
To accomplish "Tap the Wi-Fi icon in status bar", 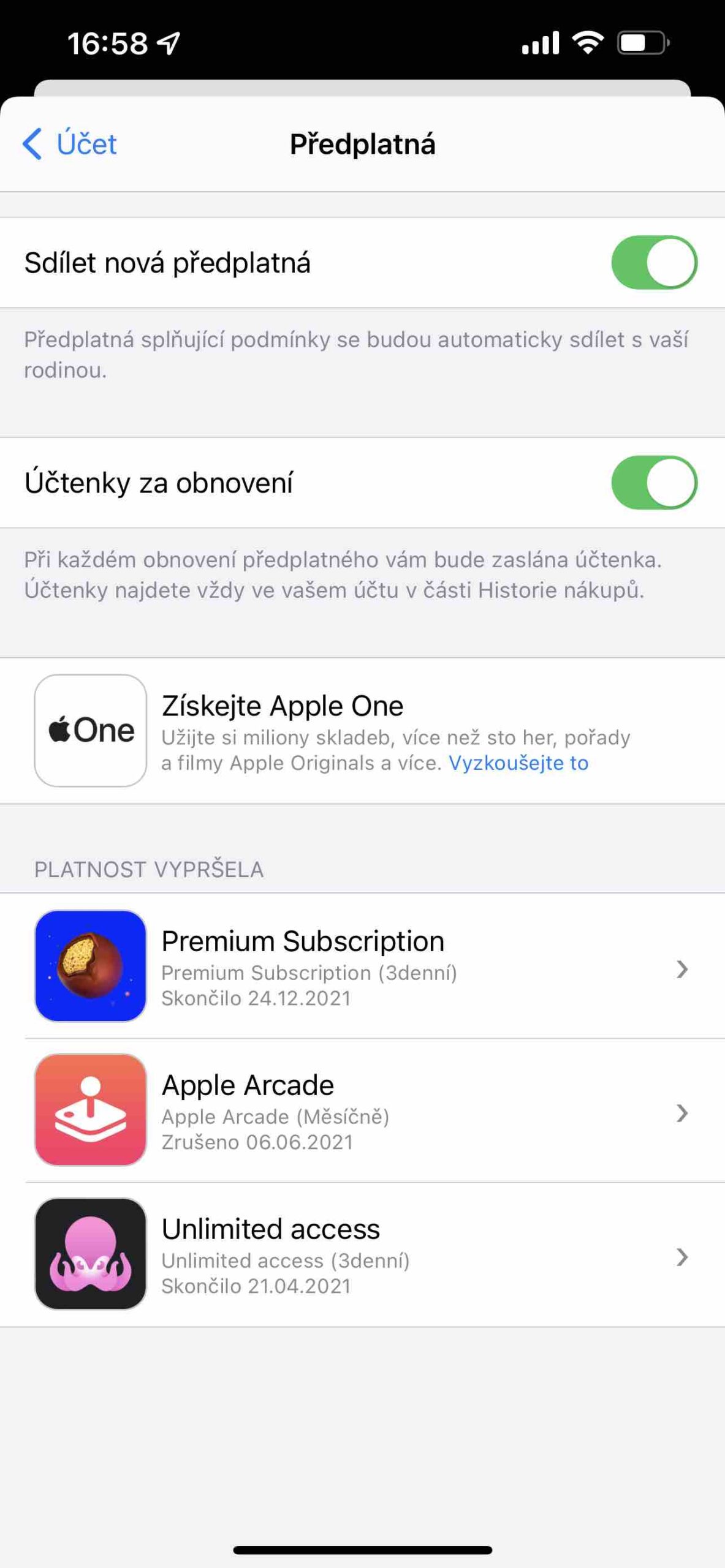I will point(588,42).
